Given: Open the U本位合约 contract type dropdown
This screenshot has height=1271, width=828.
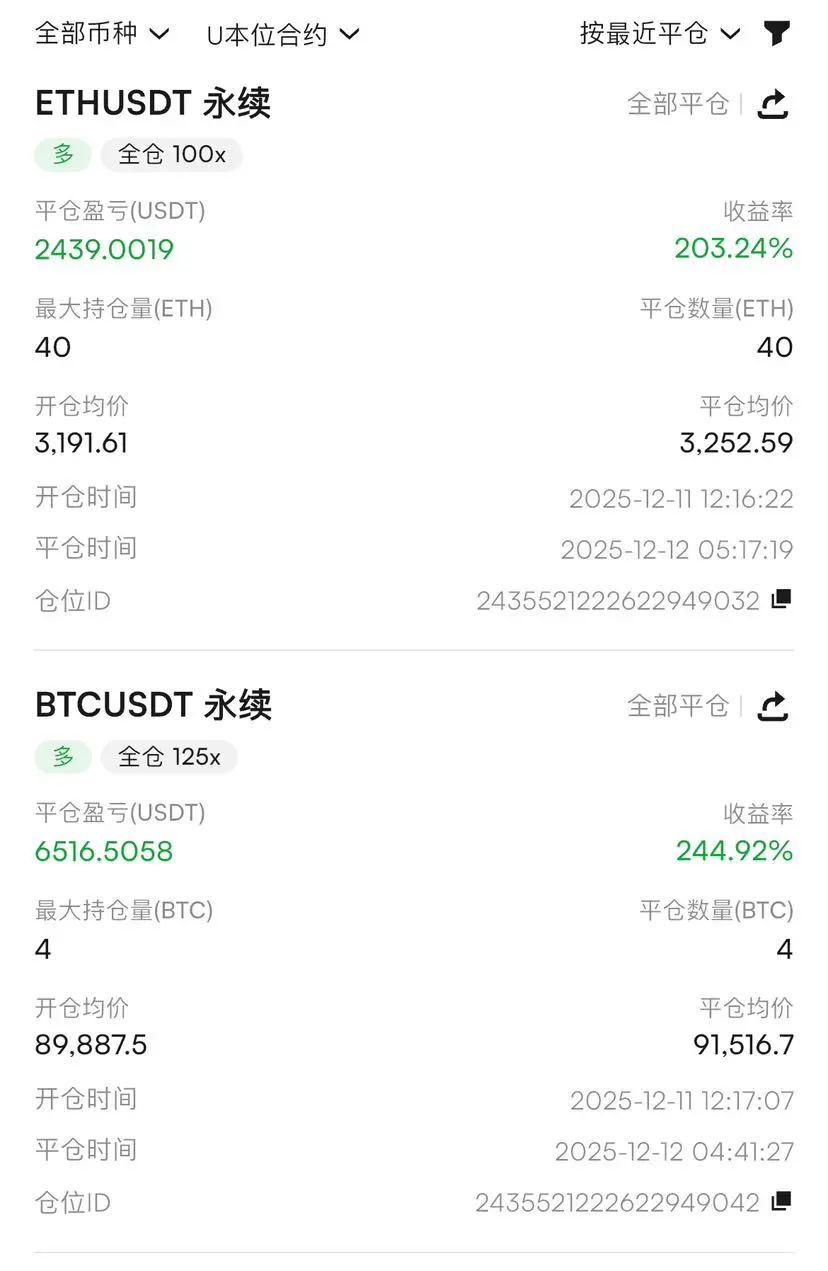Looking at the screenshot, I should coord(282,35).
